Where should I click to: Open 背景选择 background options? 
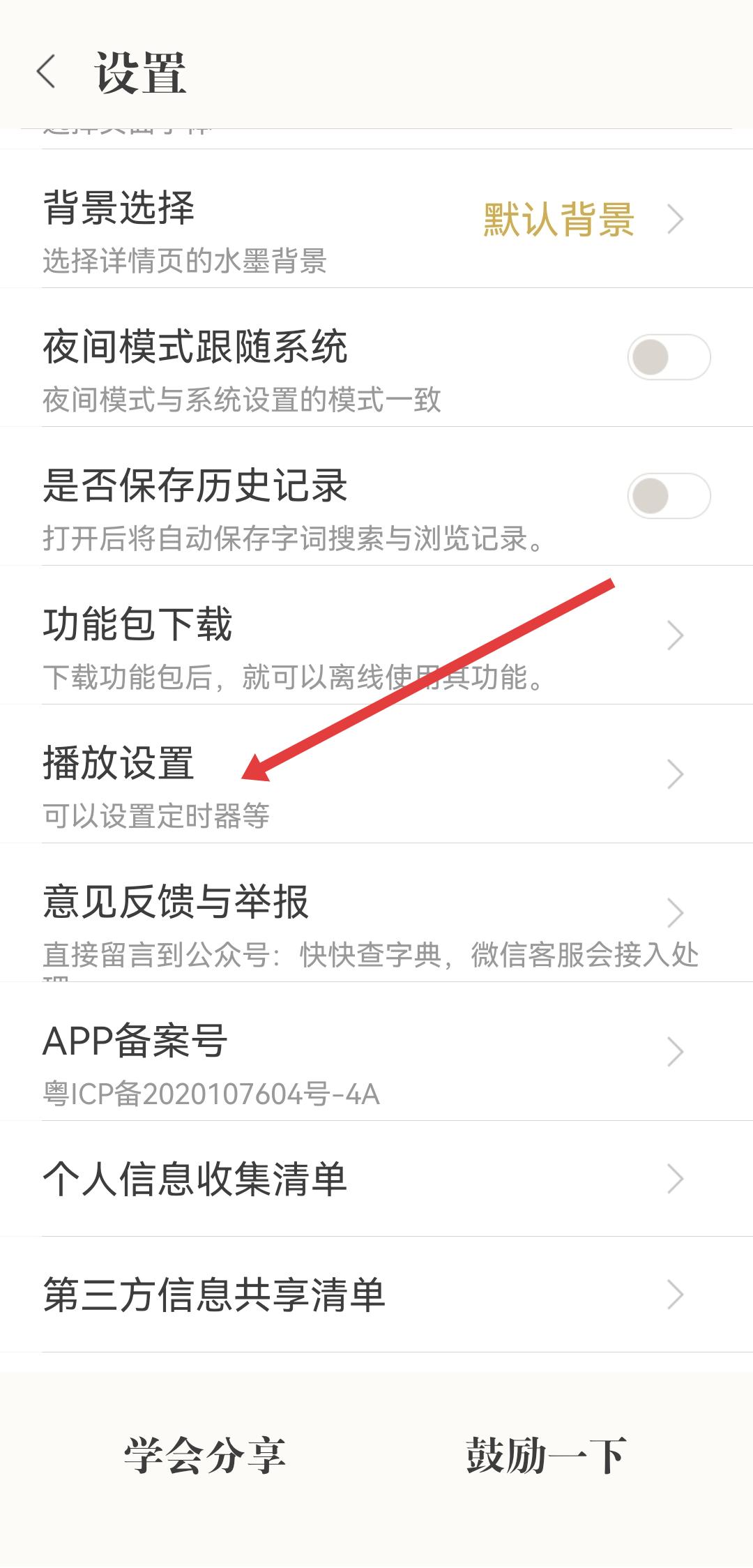[376, 220]
